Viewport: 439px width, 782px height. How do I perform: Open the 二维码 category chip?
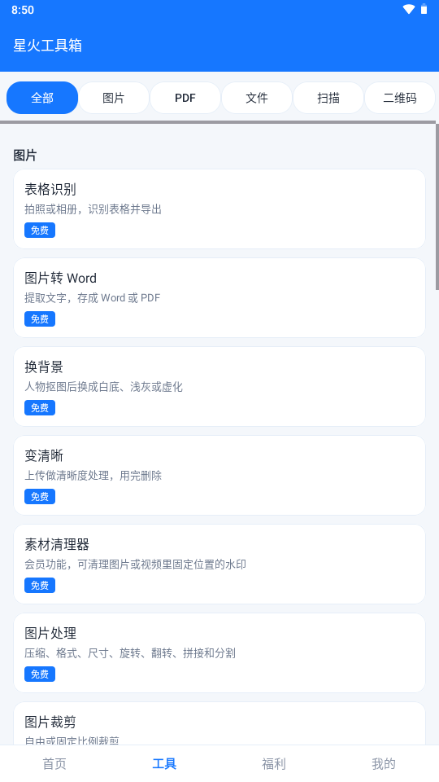[x=400, y=98]
